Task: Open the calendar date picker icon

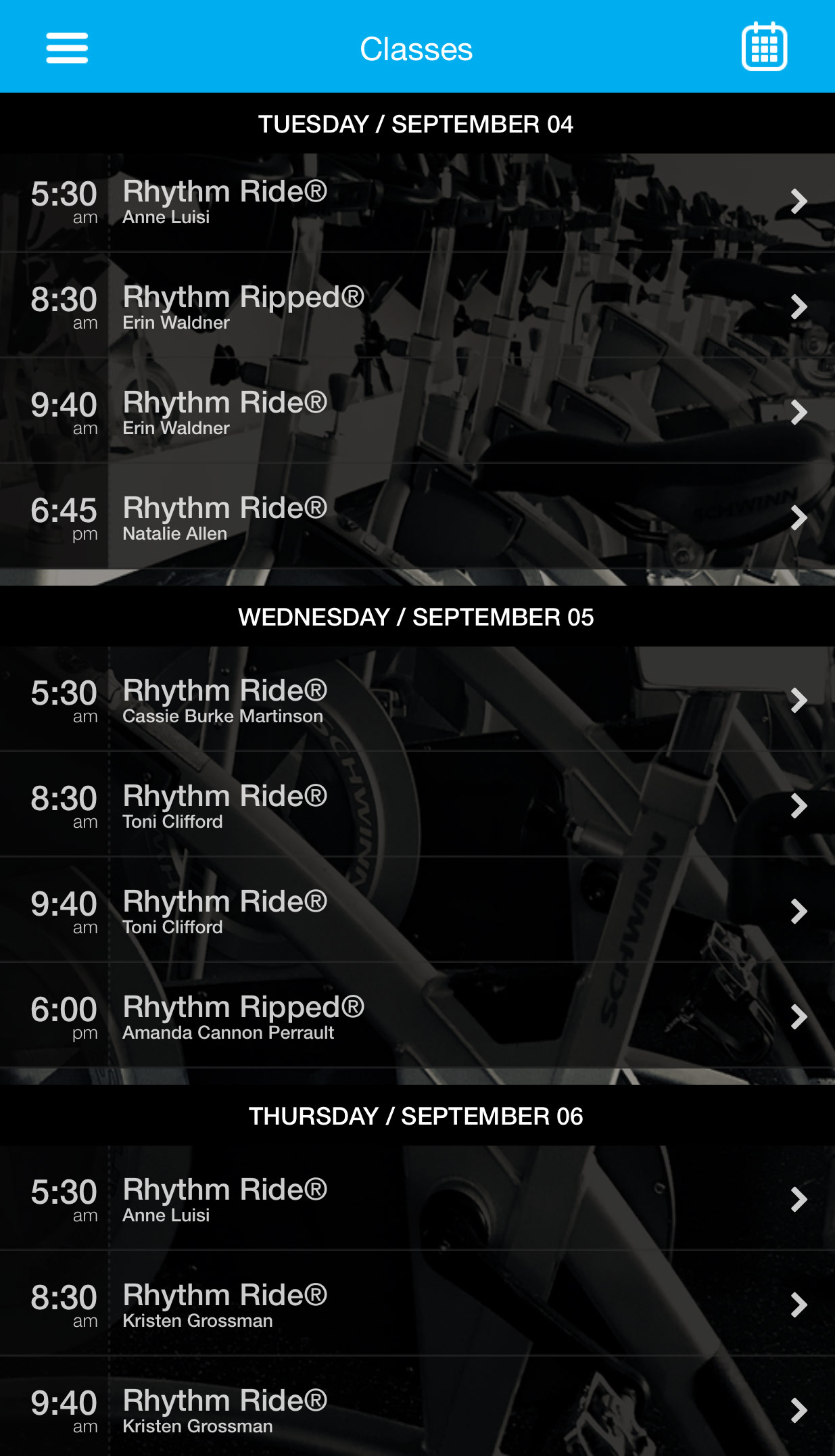Action: [x=764, y=48]
